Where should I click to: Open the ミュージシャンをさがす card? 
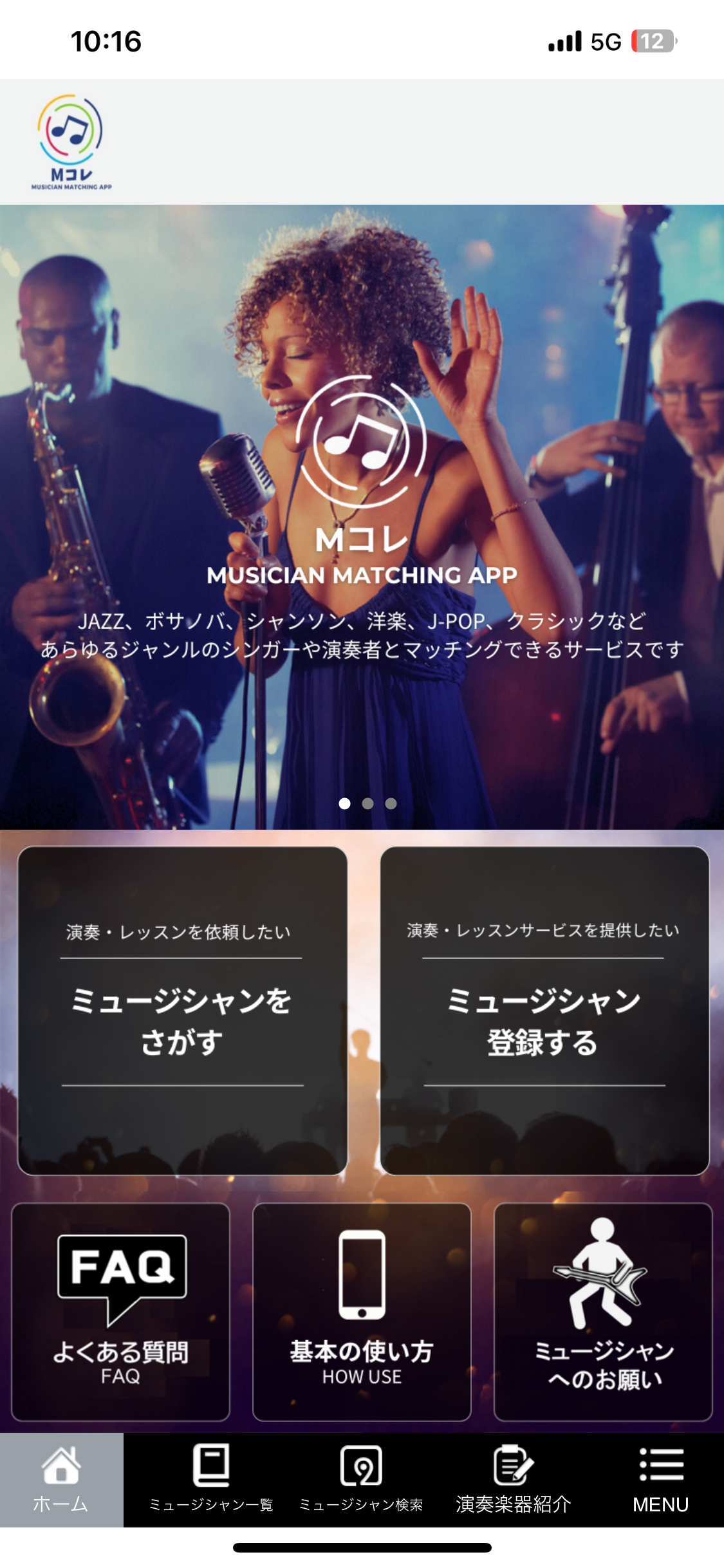pyautogui.click(x=182, y=1011)
